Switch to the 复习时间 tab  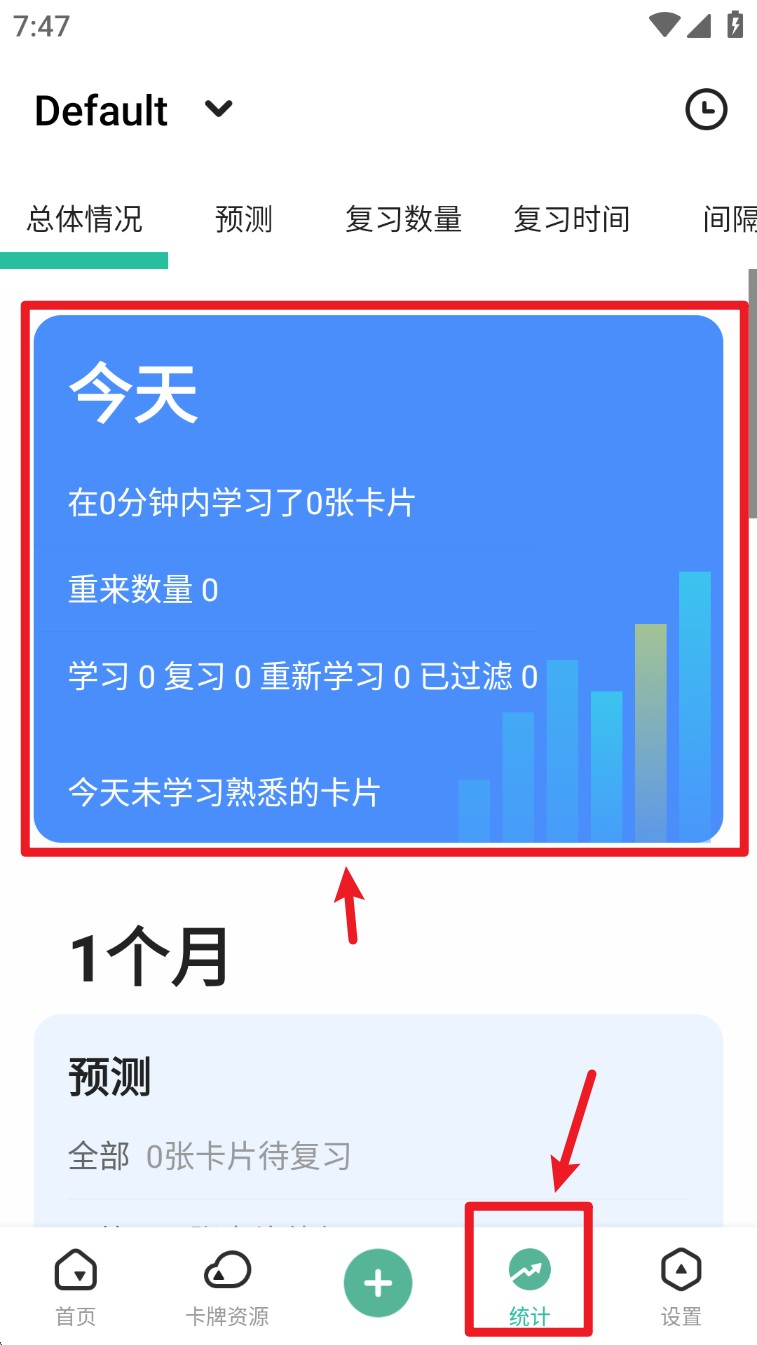(571, 219)
